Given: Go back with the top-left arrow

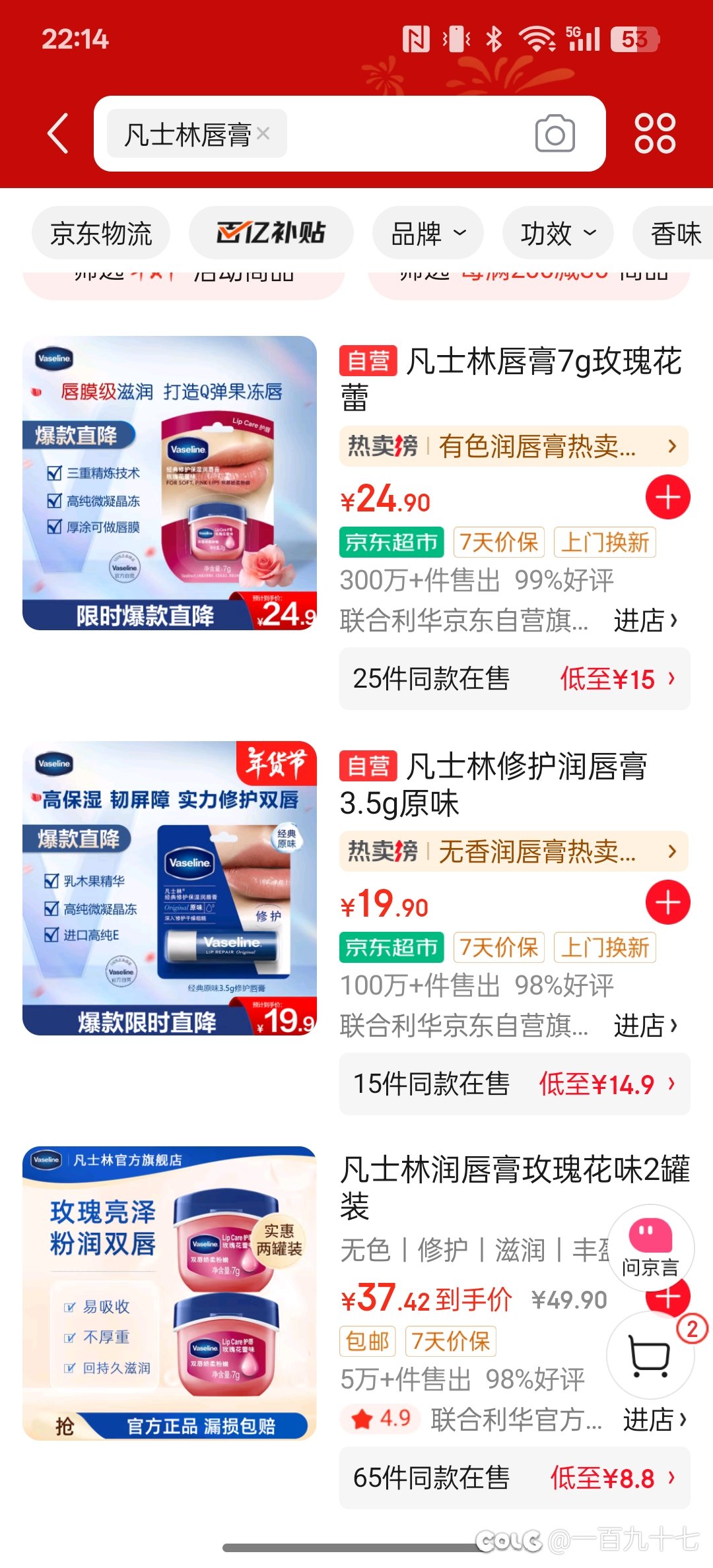Looking at the screenshot, I should (58, 133).
